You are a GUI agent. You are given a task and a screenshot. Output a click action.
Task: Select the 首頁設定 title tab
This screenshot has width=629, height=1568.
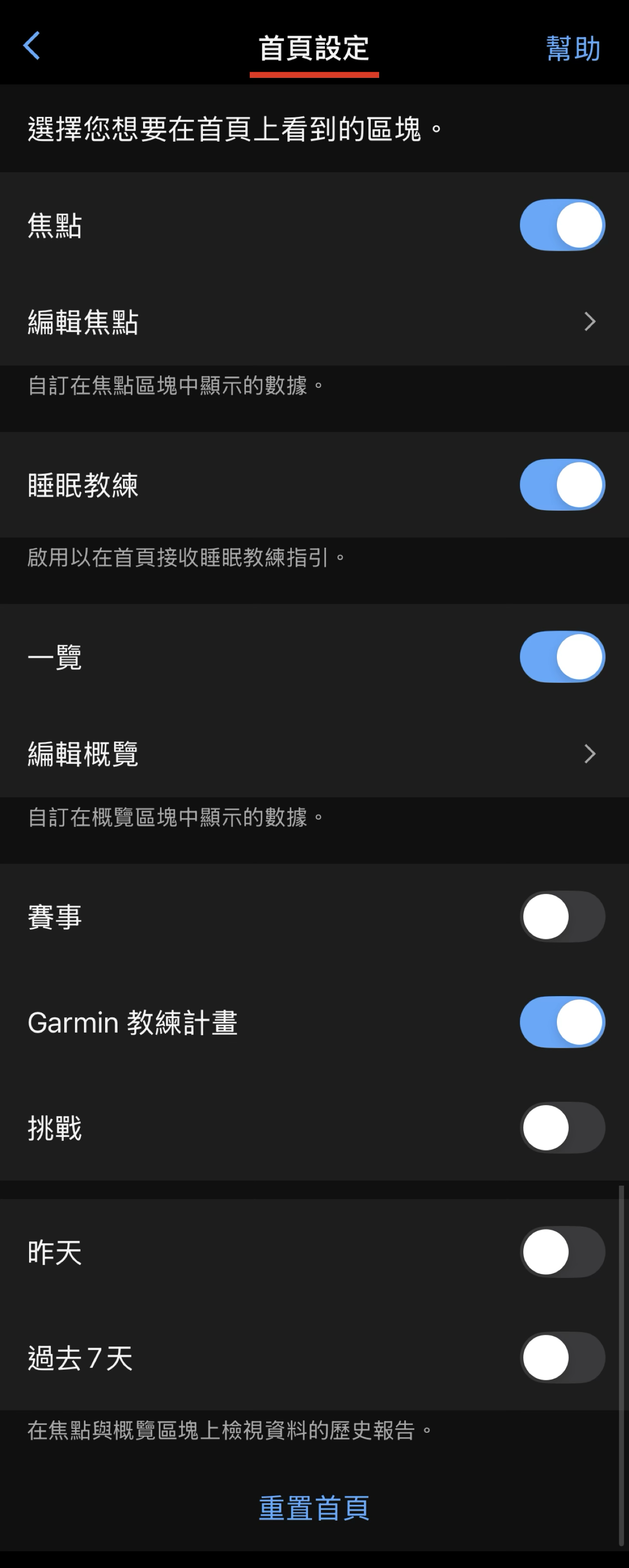[x=314, y=49]
